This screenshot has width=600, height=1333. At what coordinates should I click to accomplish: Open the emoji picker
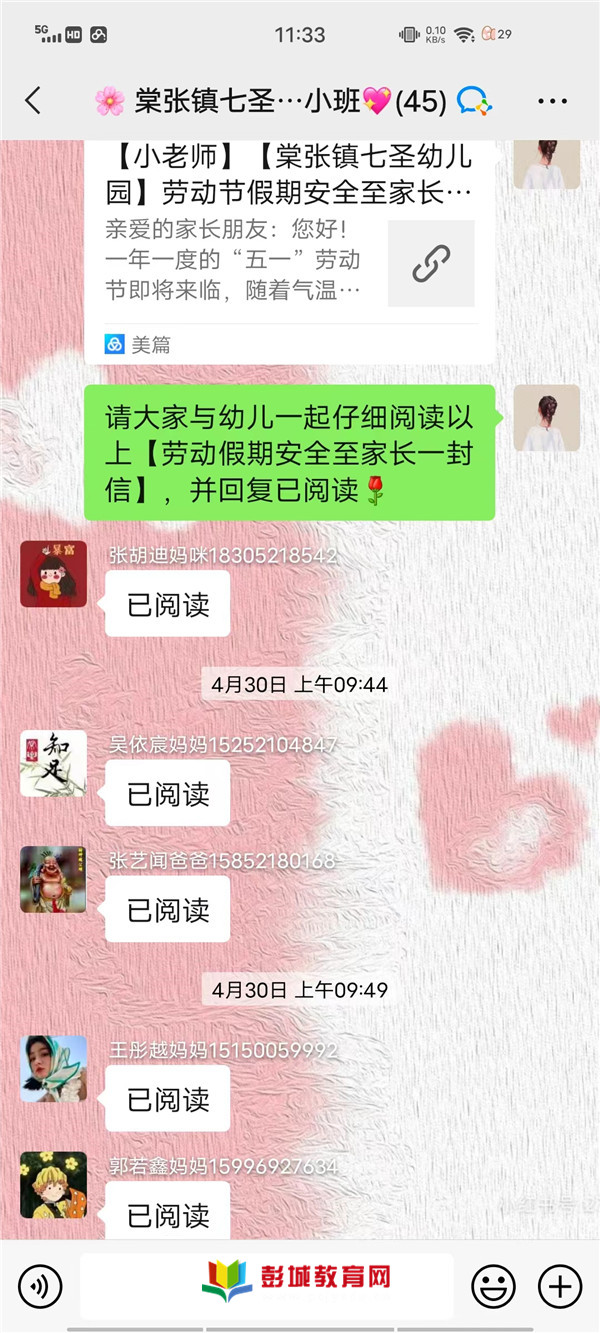493,1285
